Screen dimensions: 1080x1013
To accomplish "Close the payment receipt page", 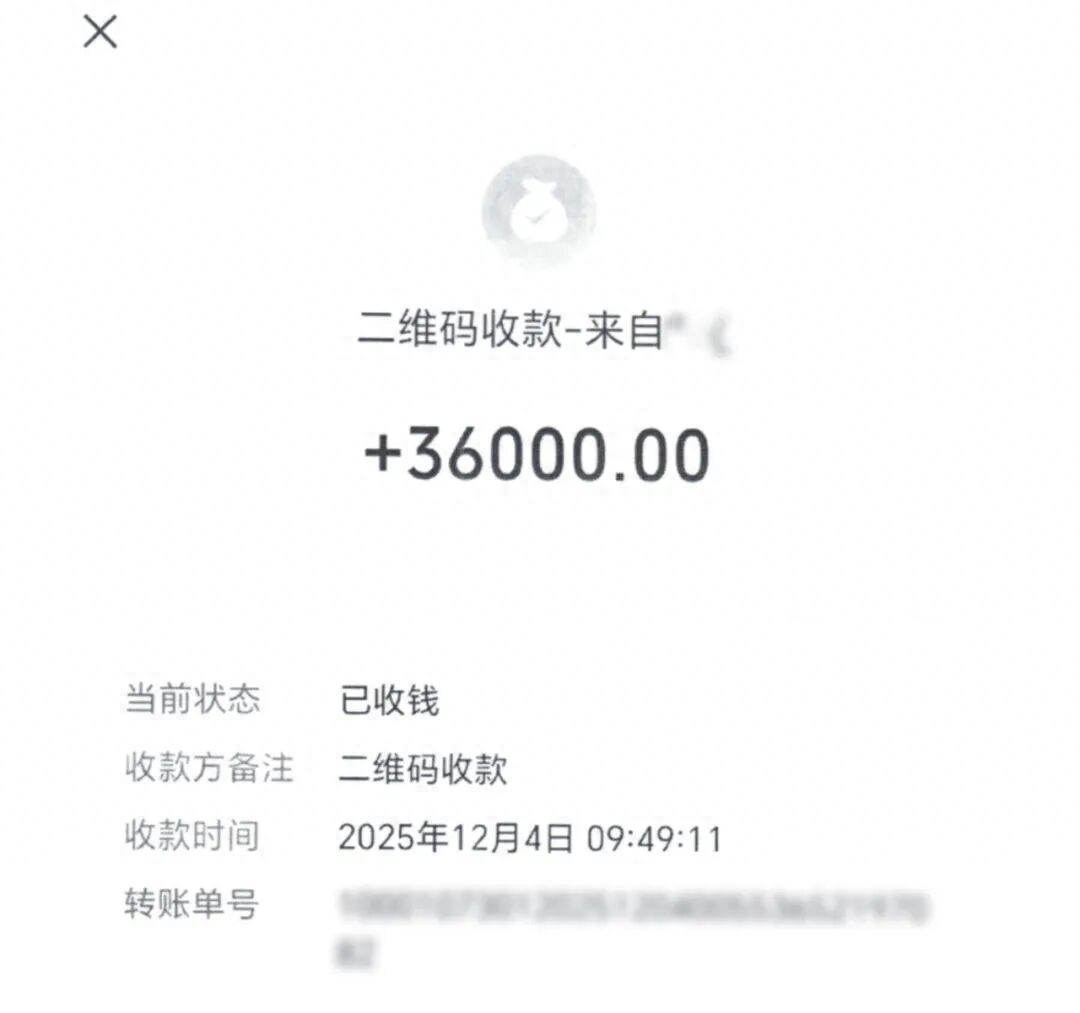I will point(100,32).
